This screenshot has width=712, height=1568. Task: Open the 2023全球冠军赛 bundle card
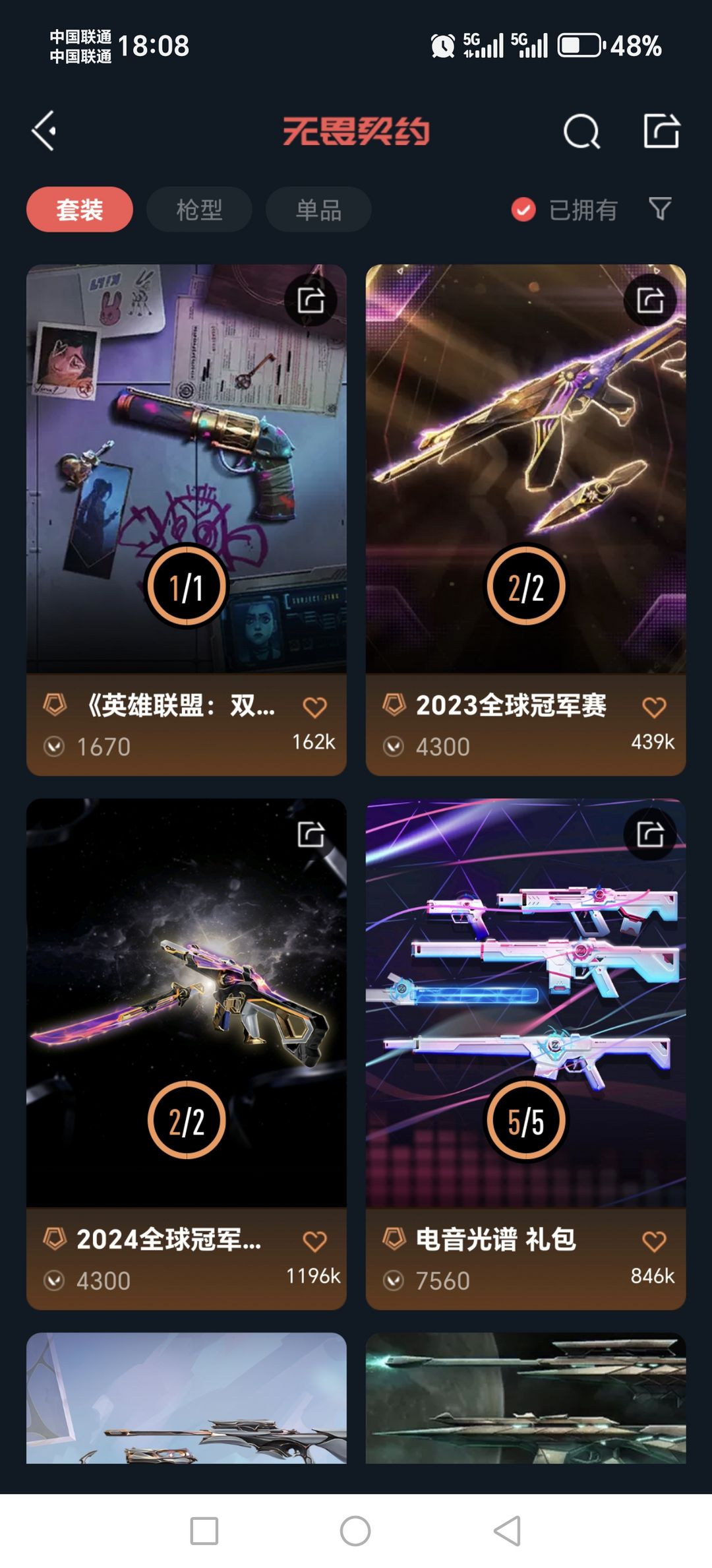(x=526, y=520)
